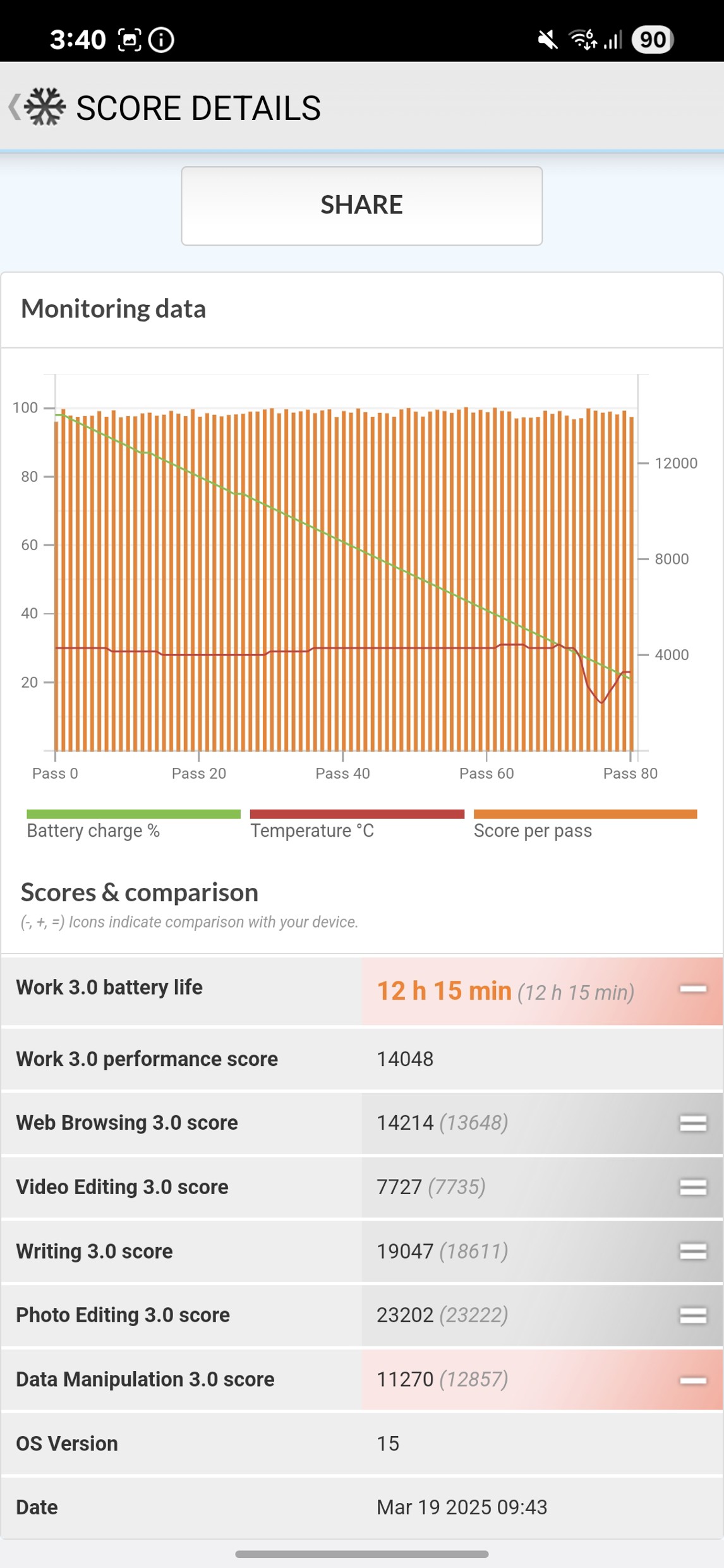Tap the screen capture icon in status bar
The image size is (724, 1568).
(128, 39)
